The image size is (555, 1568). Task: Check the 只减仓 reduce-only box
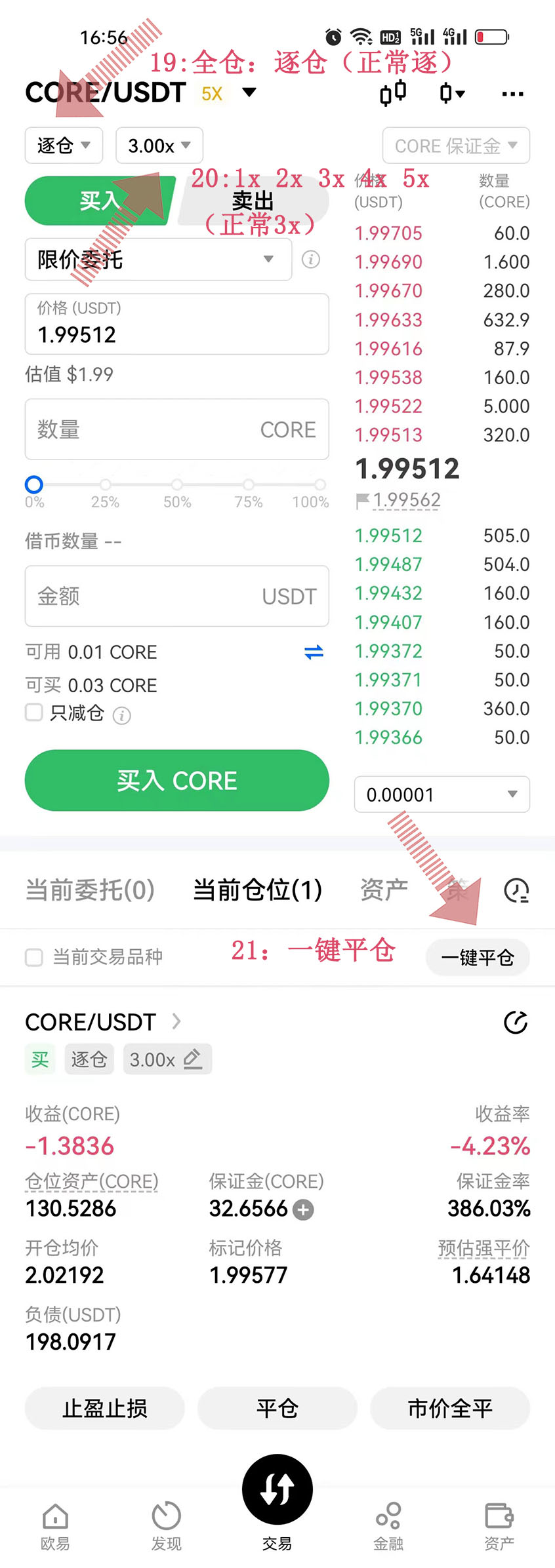coord(34,713)
